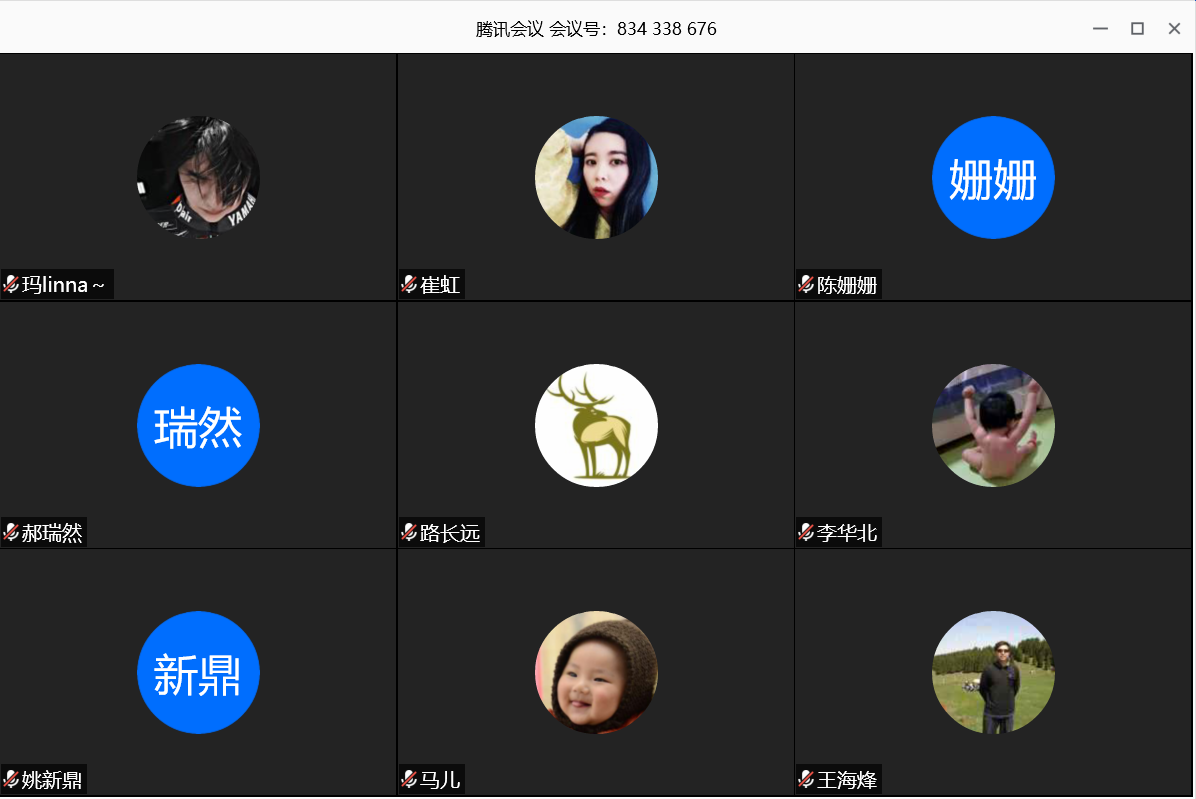The width and height of the screenshot is (1196, 799).
Task: Maximize the meeting window
Action: coord(1137,29)
